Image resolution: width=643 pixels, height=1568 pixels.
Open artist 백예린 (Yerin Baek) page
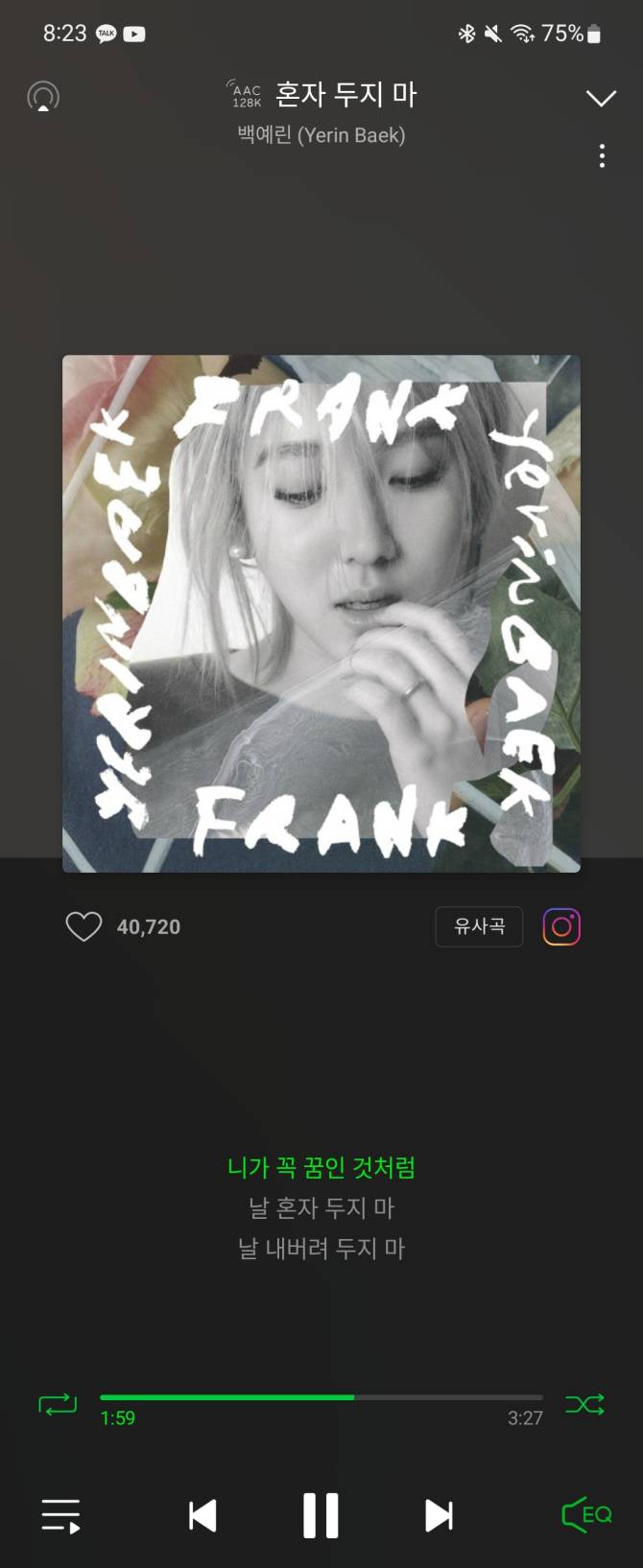[321, 135]
